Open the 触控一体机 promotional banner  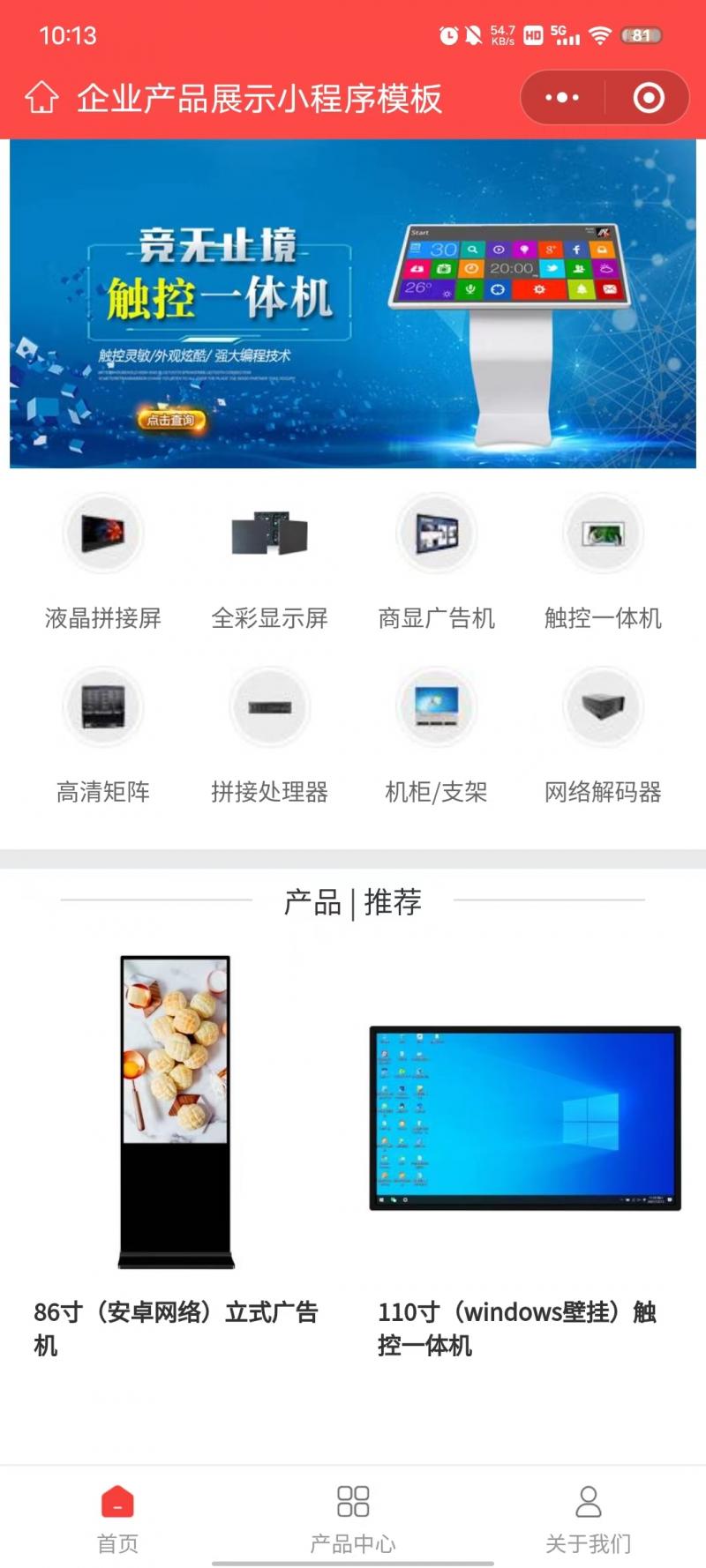(353, 303)
